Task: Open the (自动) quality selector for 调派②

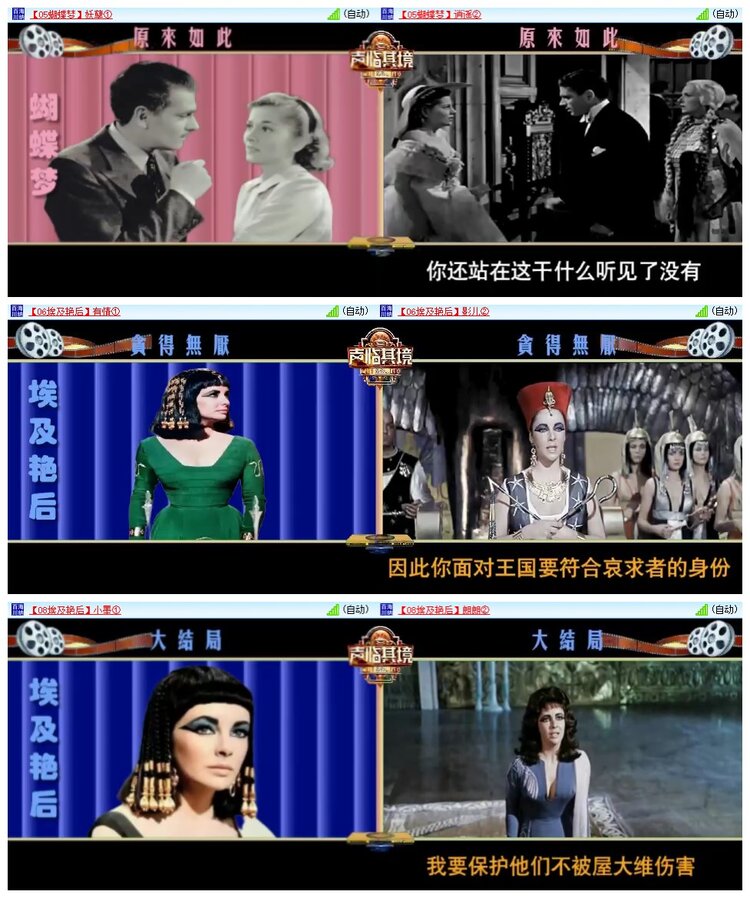Action: [x=727, y=15]
